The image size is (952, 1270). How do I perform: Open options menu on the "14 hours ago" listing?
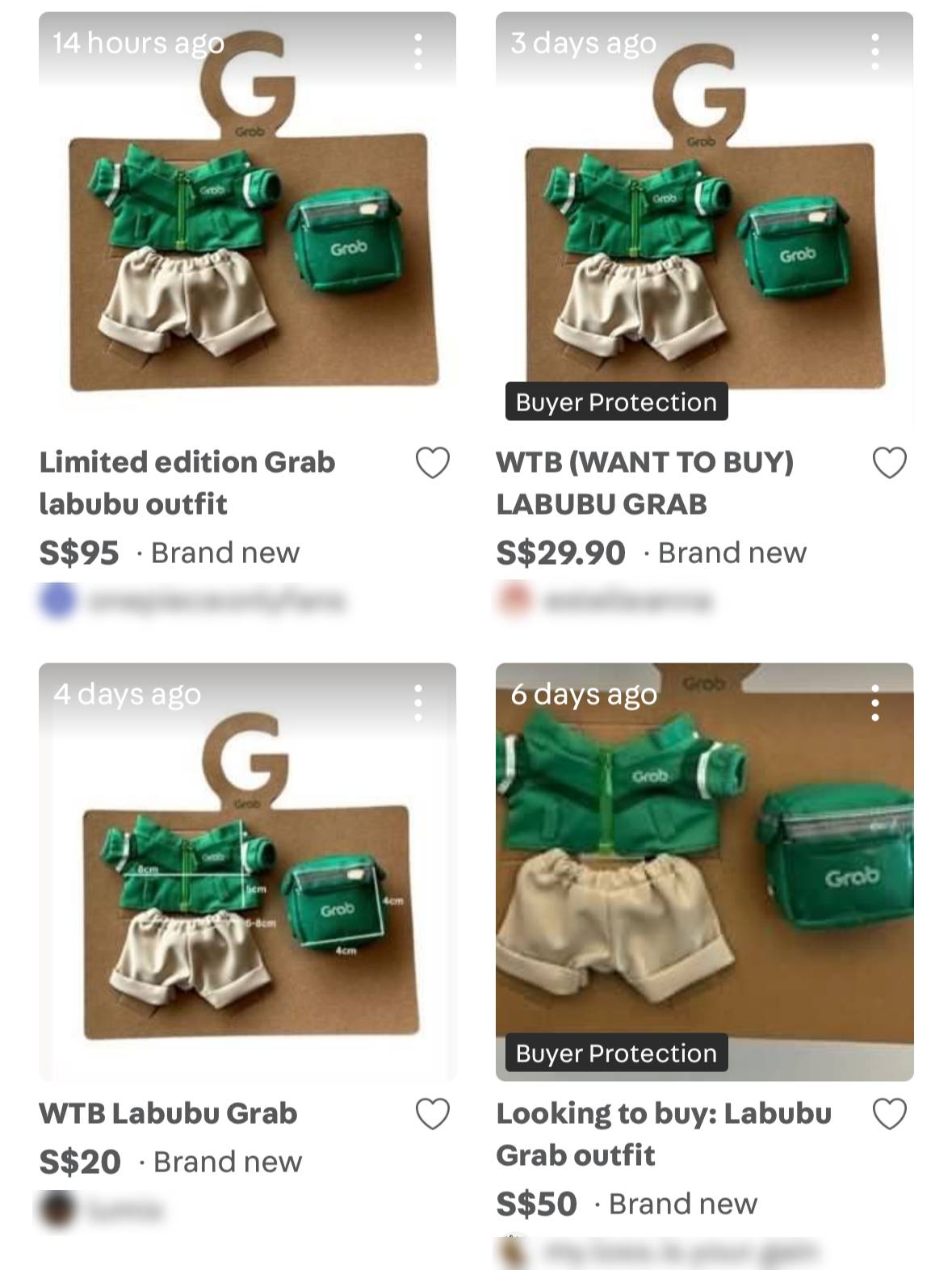click(x=417, y=51)
